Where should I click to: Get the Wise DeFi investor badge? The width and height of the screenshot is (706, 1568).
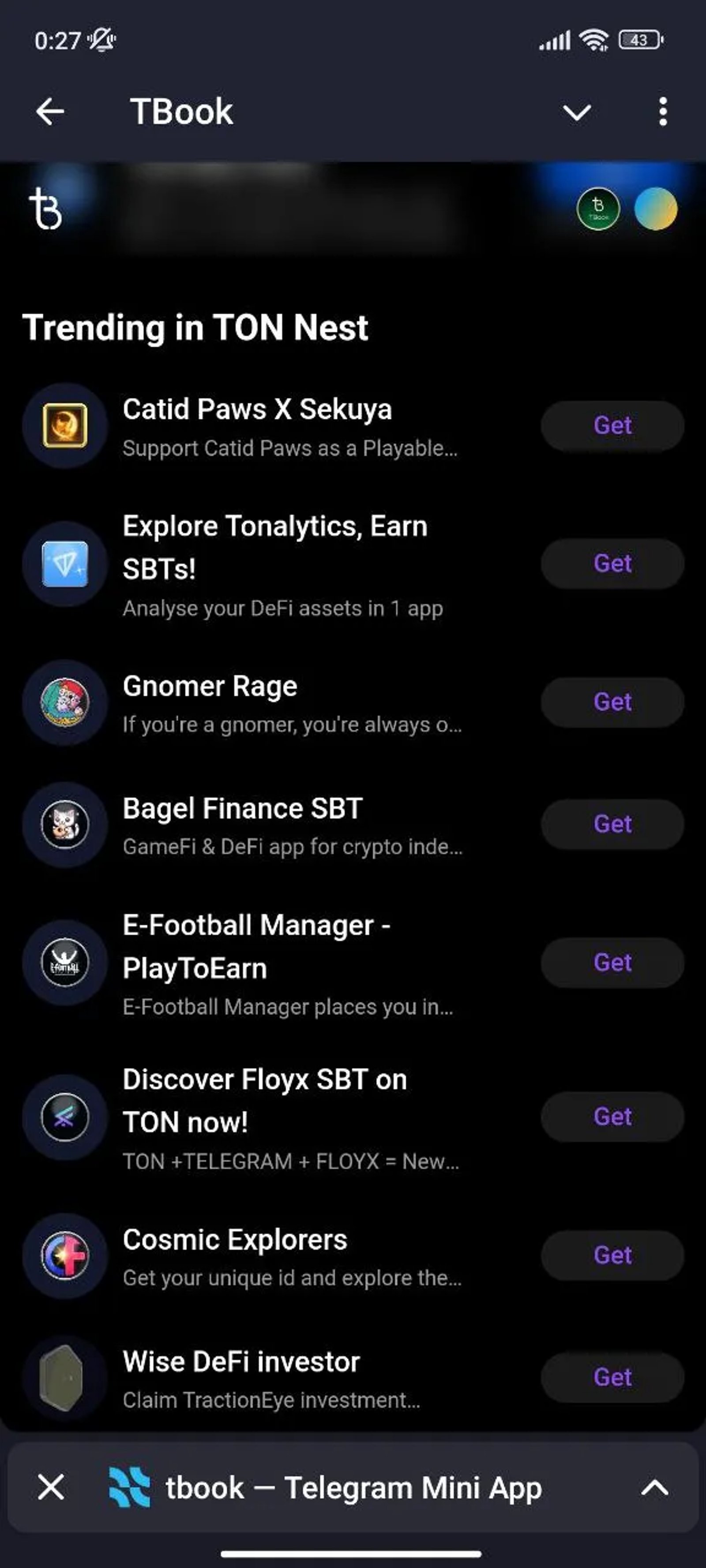pyautogui.click(x=612, y=1377)
